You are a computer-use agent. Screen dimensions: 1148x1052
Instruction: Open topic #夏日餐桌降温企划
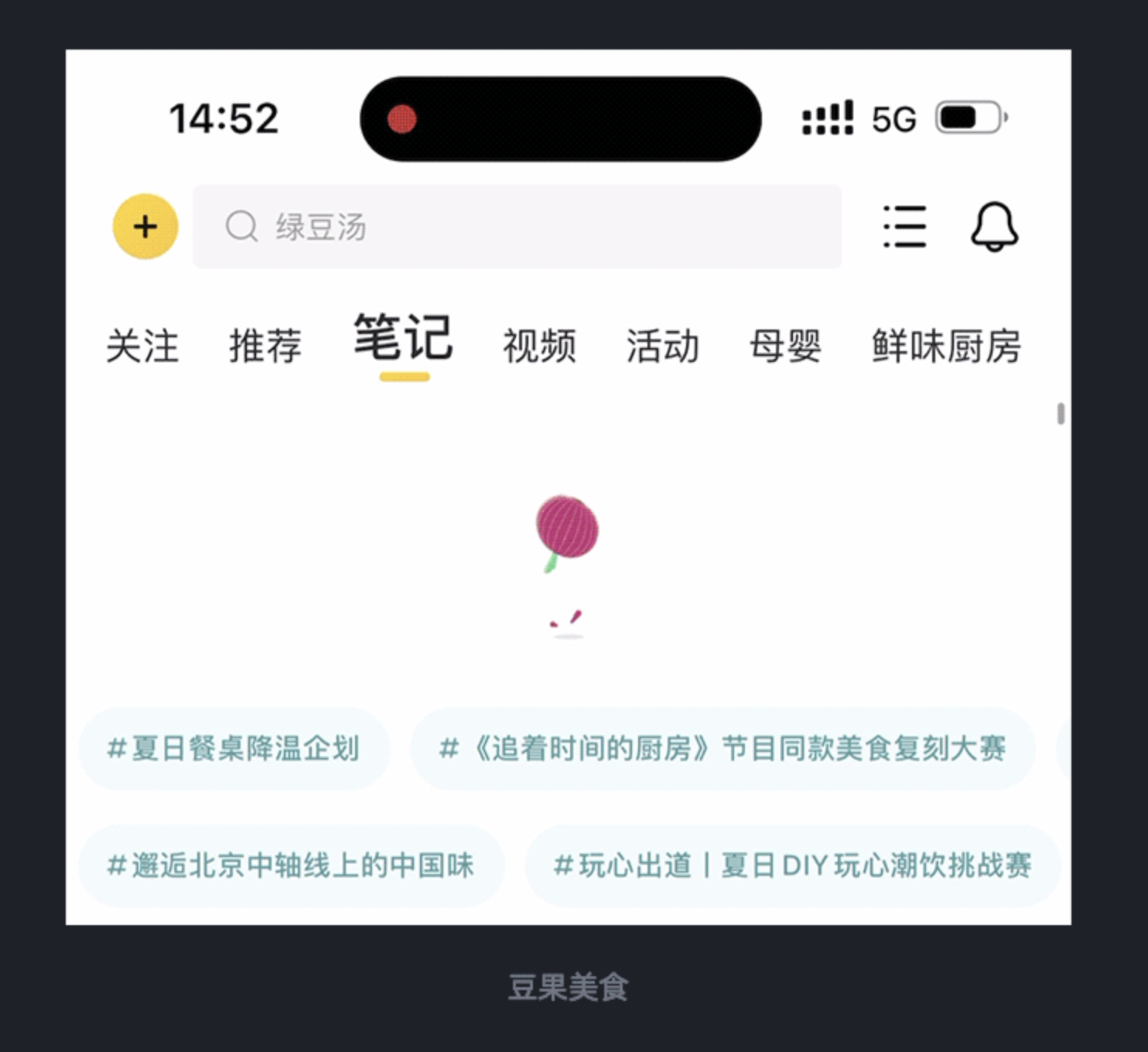[x=234, y=749]
